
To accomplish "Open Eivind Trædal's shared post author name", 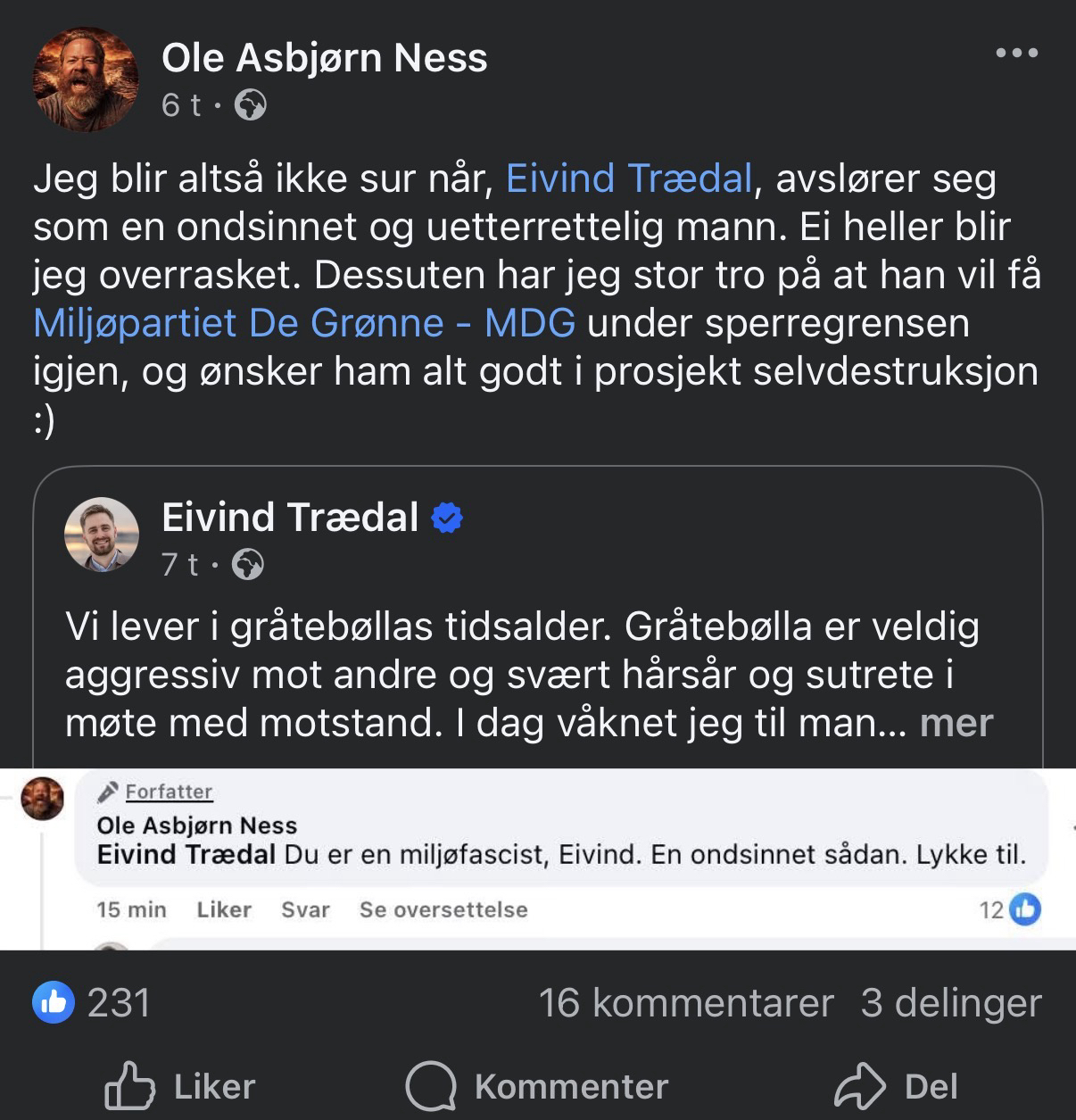I will tap(290, 518).
